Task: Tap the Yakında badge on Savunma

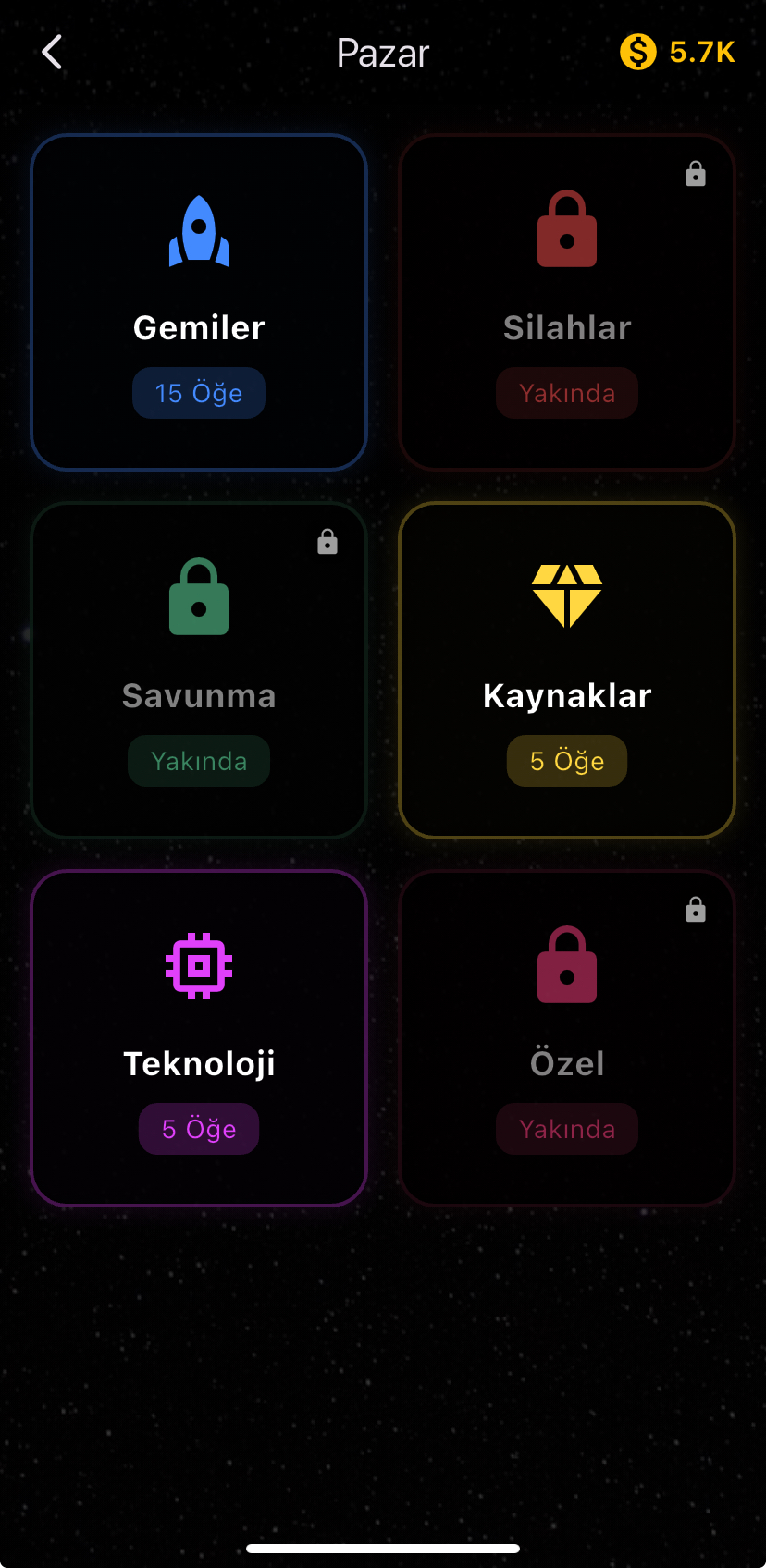Action: (x=199, y=760)
